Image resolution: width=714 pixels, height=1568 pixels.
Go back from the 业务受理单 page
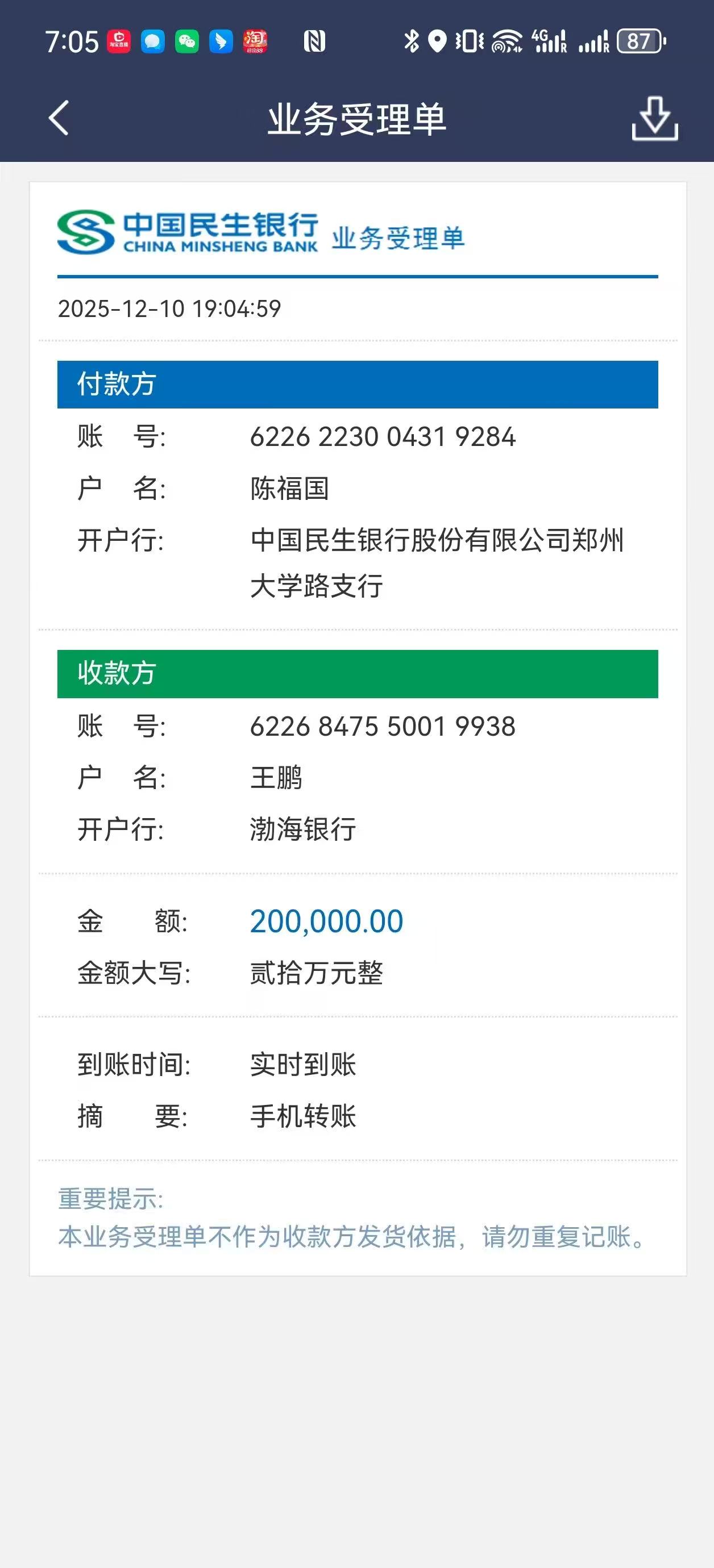point(59,118)
